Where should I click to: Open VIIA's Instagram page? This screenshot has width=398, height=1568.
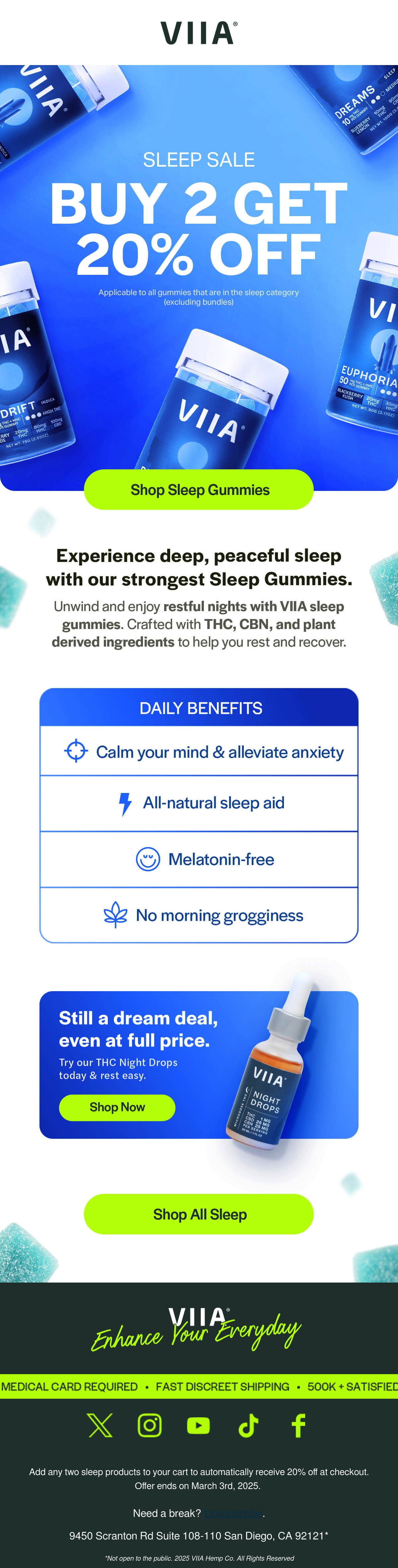(x=150, y=1426)
